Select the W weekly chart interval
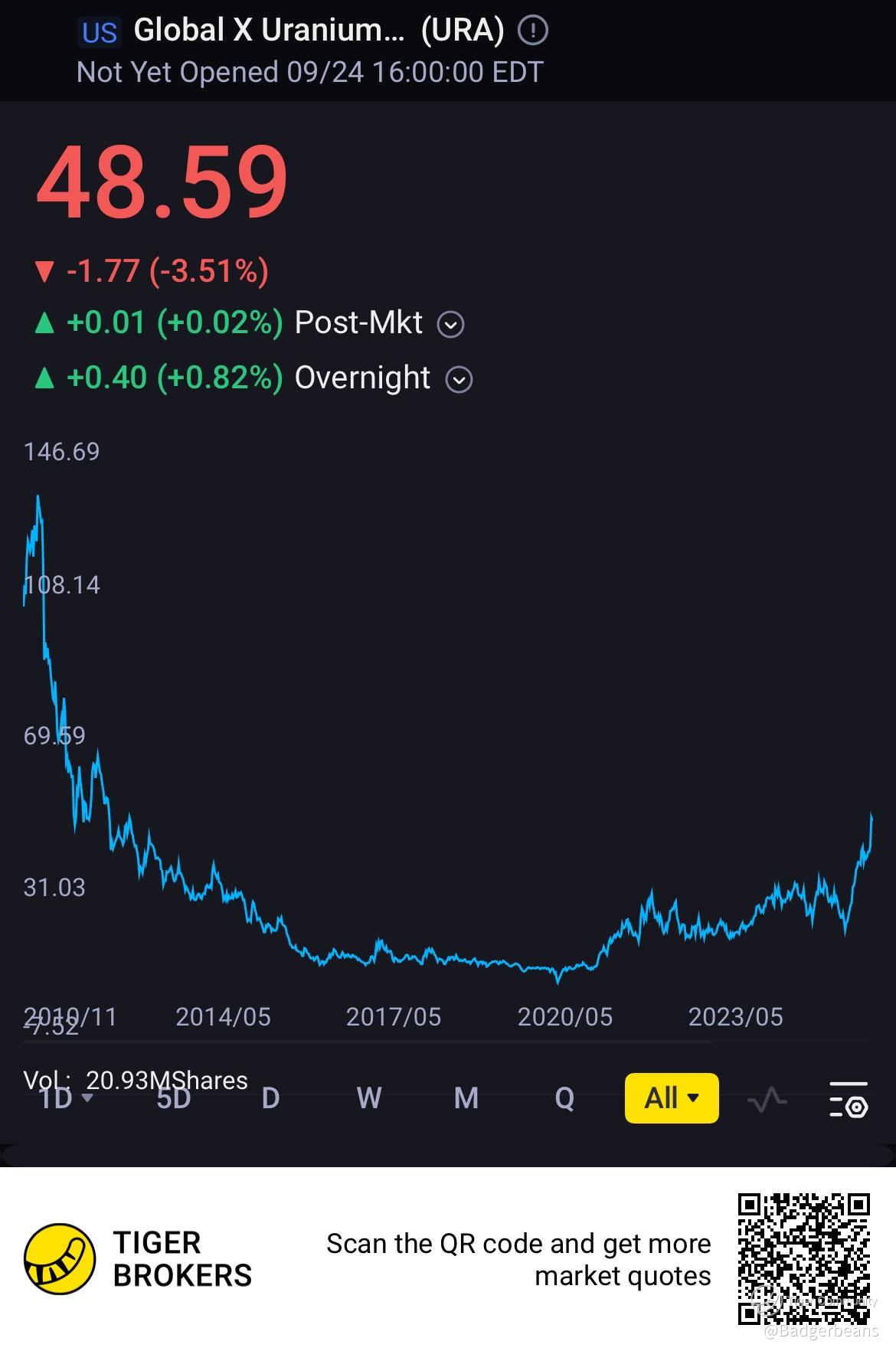Screen dimensions: 896x1351 click(369, 1098)
